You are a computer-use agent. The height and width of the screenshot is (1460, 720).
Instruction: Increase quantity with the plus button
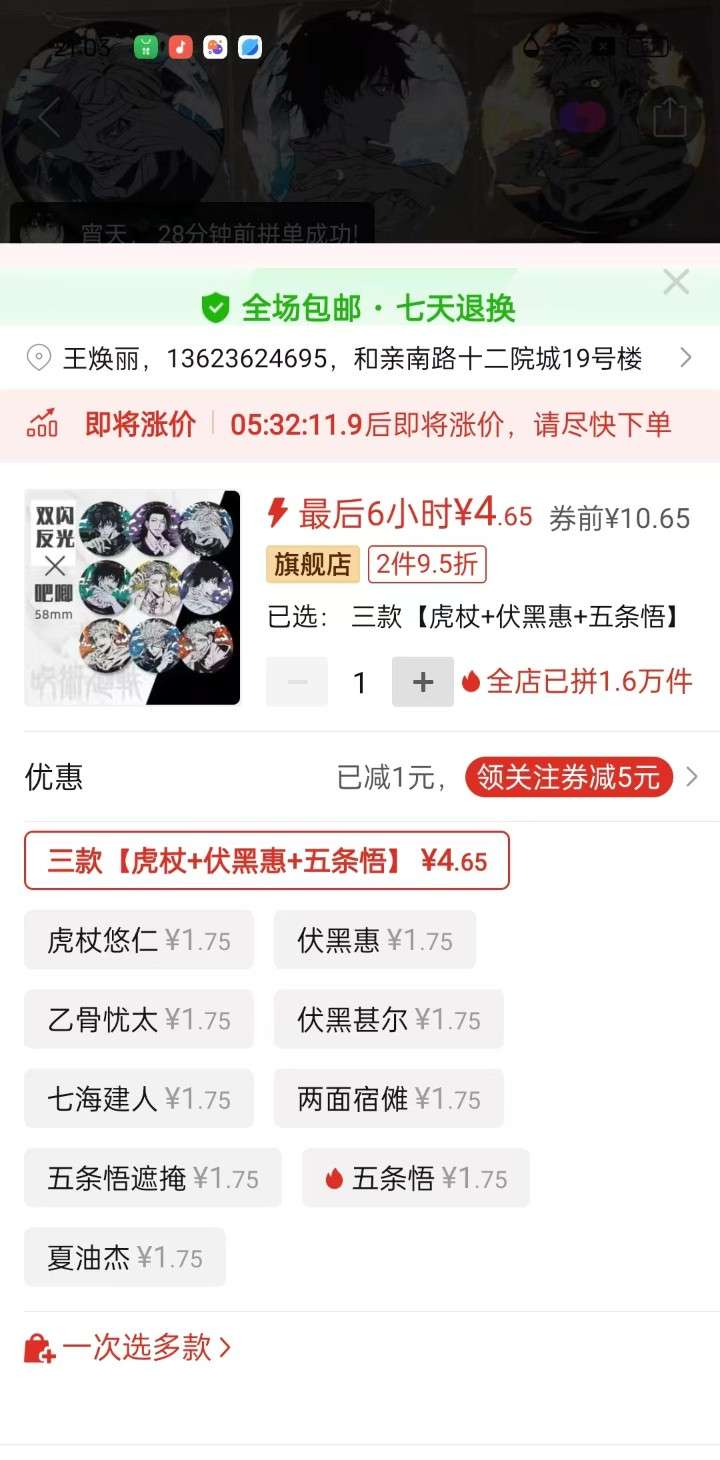tap(423, 682)
